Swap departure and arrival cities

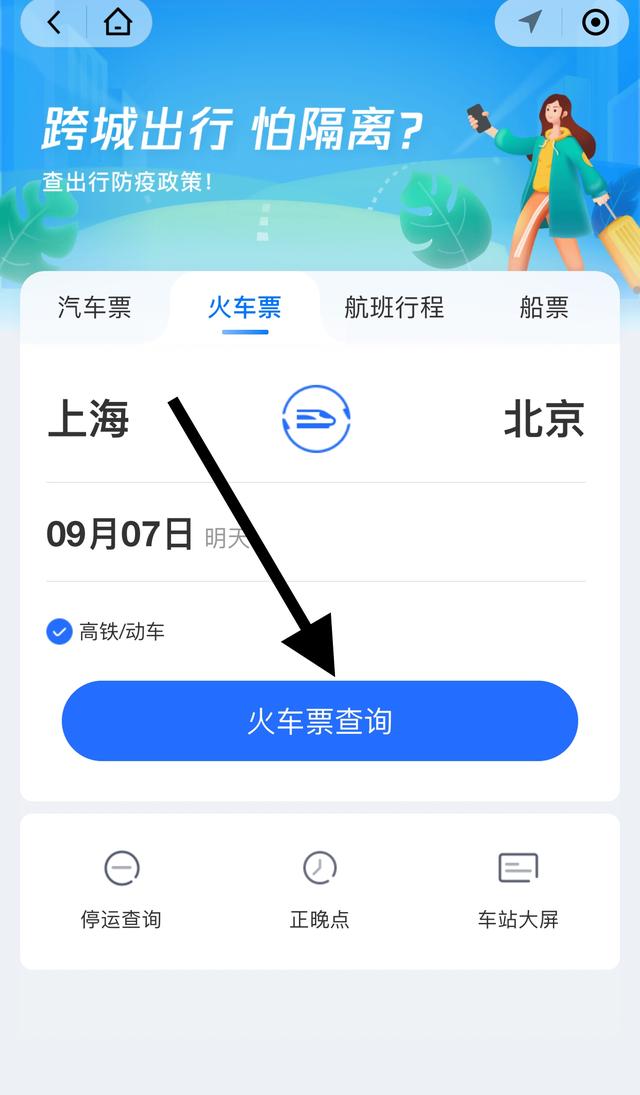coord(316,418)
